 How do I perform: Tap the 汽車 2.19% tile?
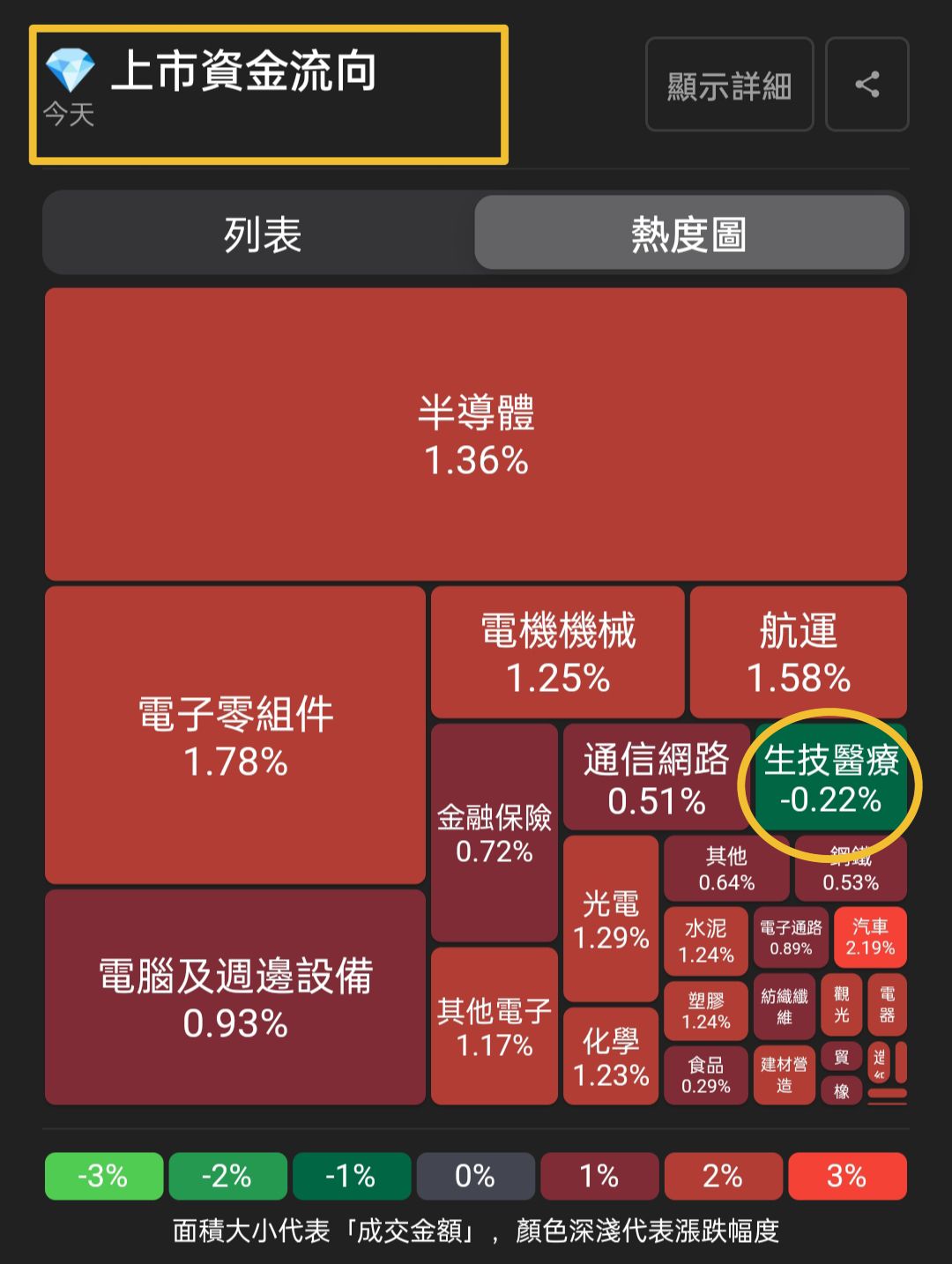[x=870, y=936]
